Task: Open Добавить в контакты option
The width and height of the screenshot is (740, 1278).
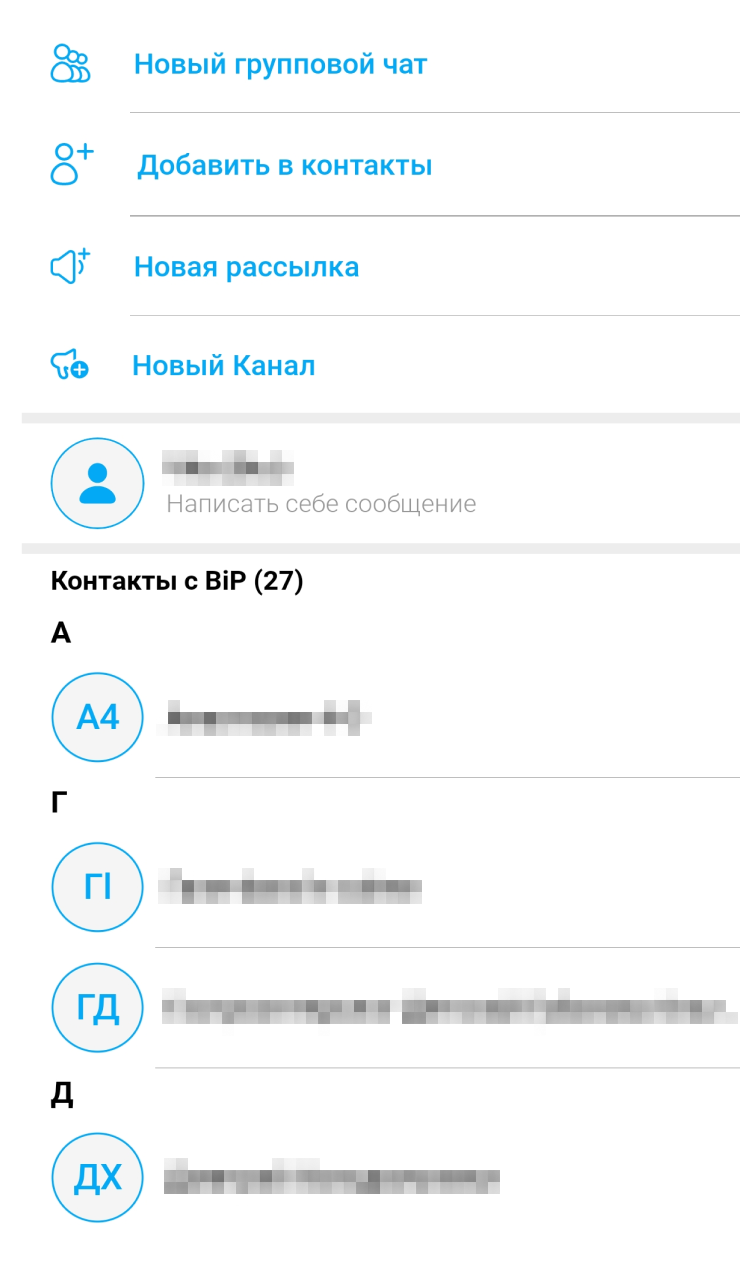Action: coord(284,165)
